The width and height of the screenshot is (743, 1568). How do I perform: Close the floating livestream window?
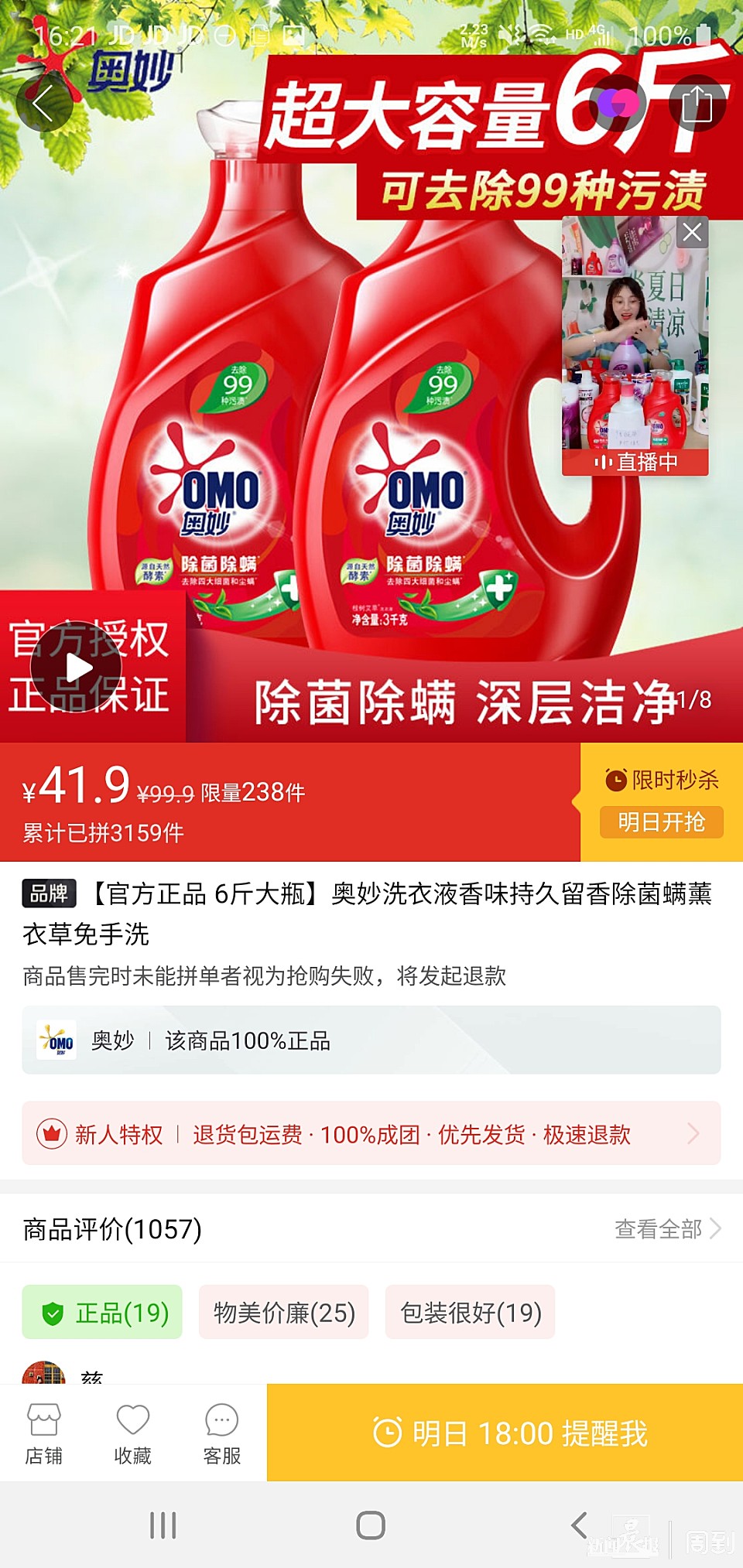692,232
